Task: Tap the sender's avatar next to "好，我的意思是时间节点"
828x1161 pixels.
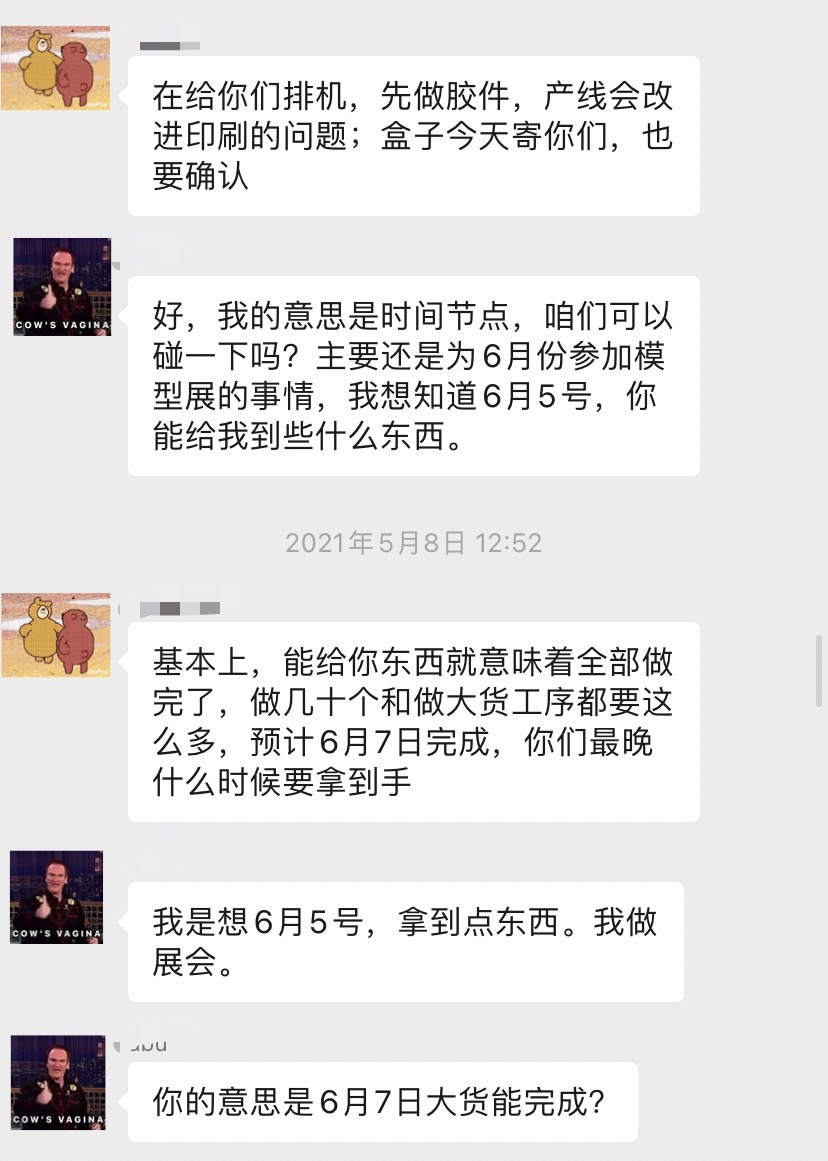Action: point(60,287)
